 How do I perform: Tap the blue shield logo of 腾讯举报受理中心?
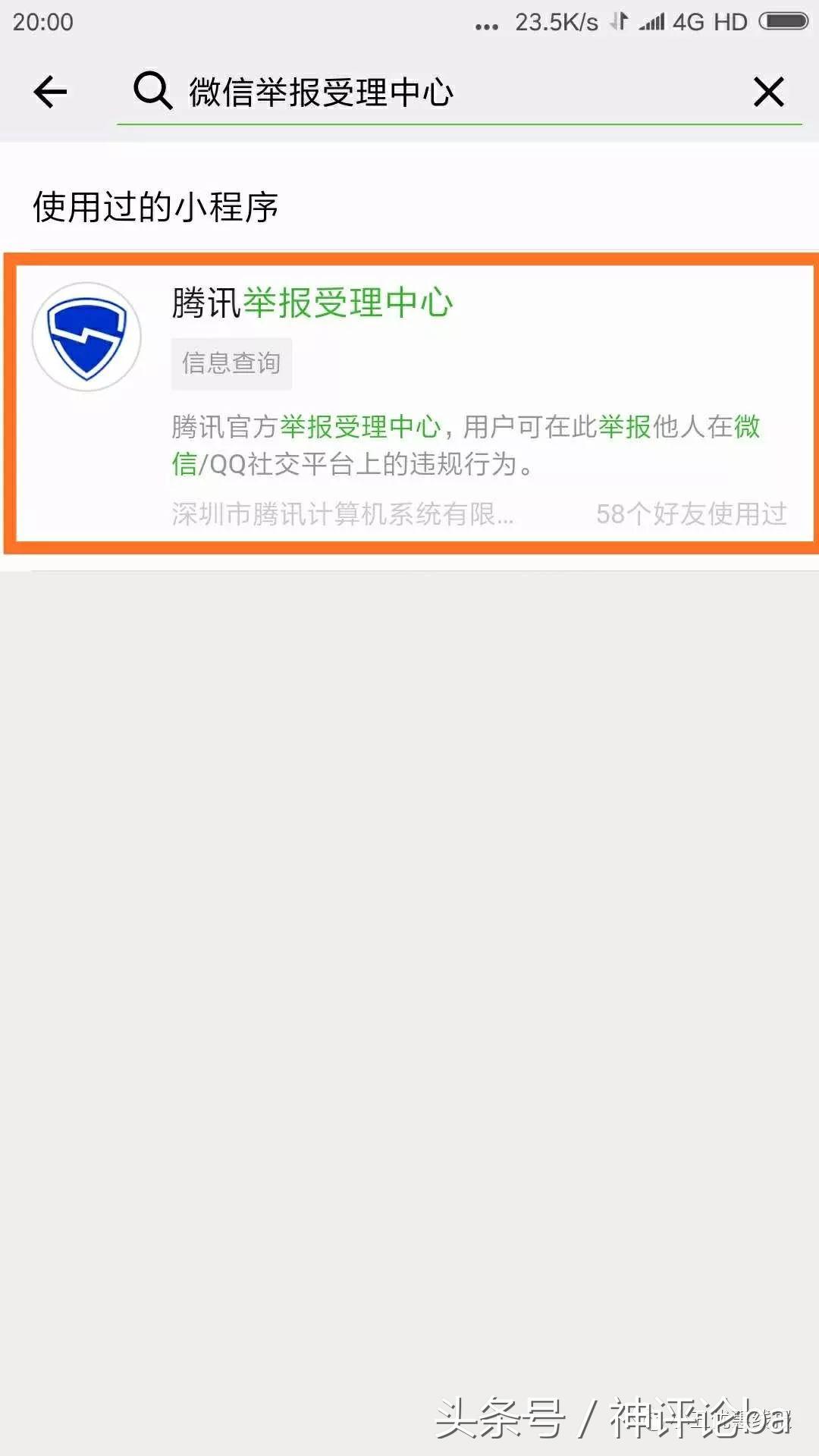[x=86, y=336]
